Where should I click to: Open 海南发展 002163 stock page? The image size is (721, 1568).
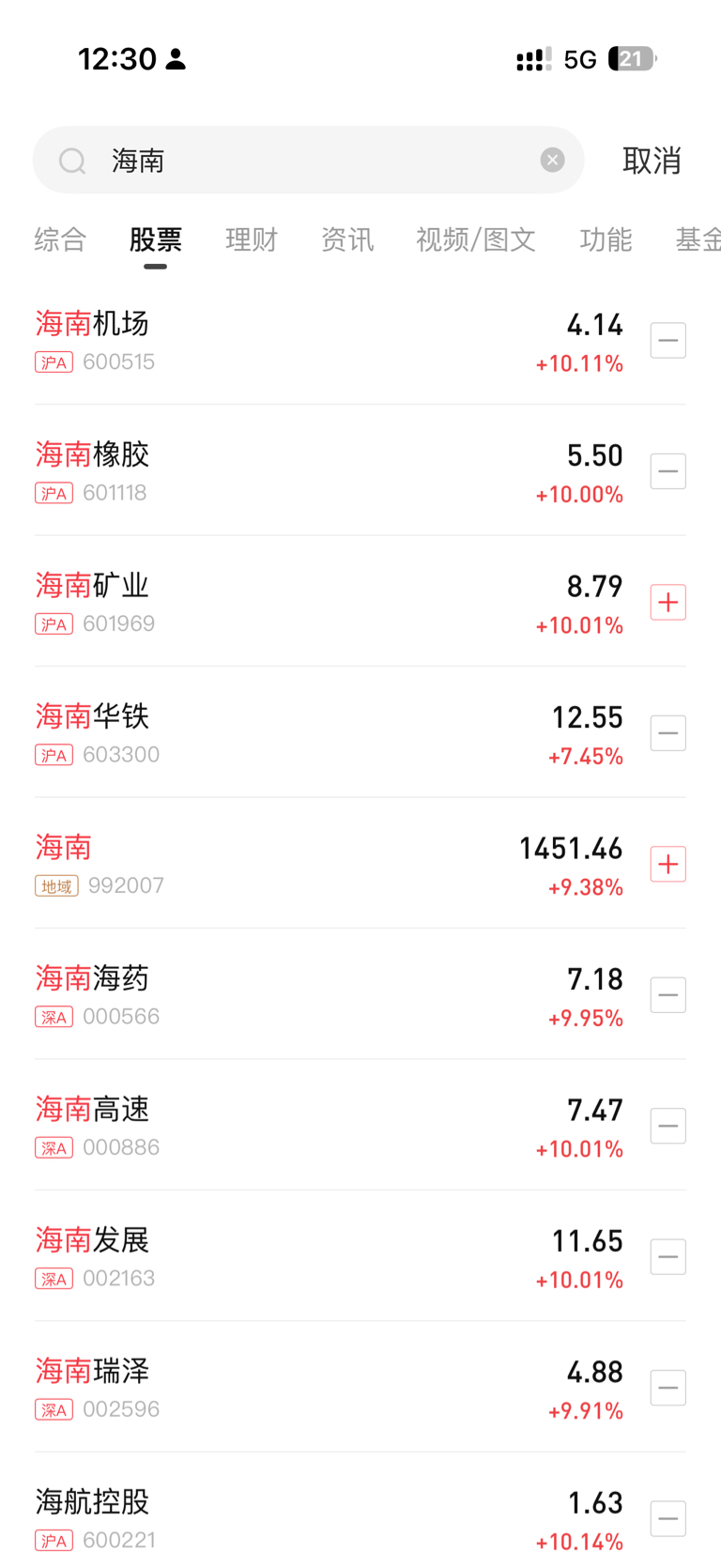click(x=329, y=1256)
